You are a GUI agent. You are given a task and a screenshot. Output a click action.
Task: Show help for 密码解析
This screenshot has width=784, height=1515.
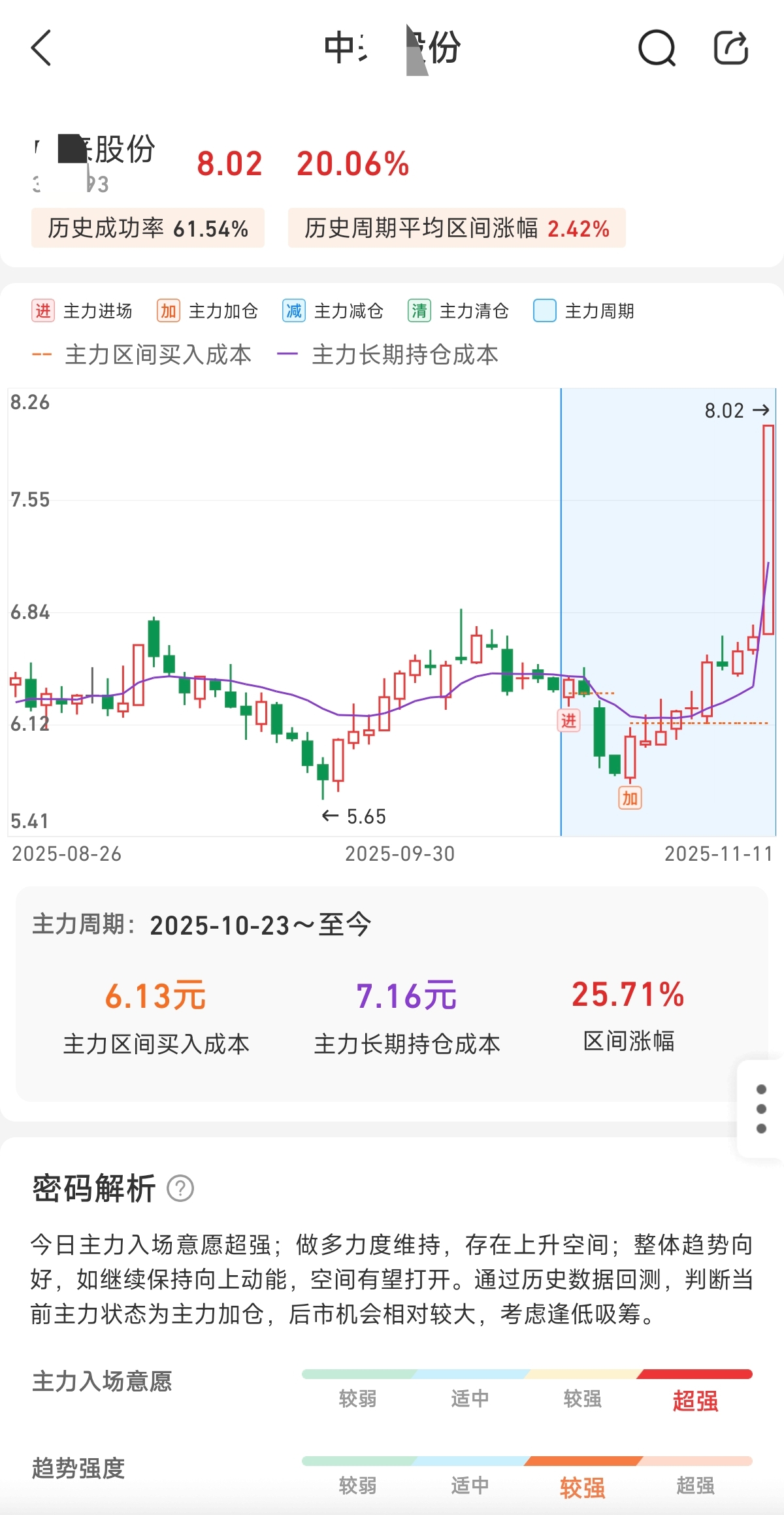click(x=180, y=1188)
